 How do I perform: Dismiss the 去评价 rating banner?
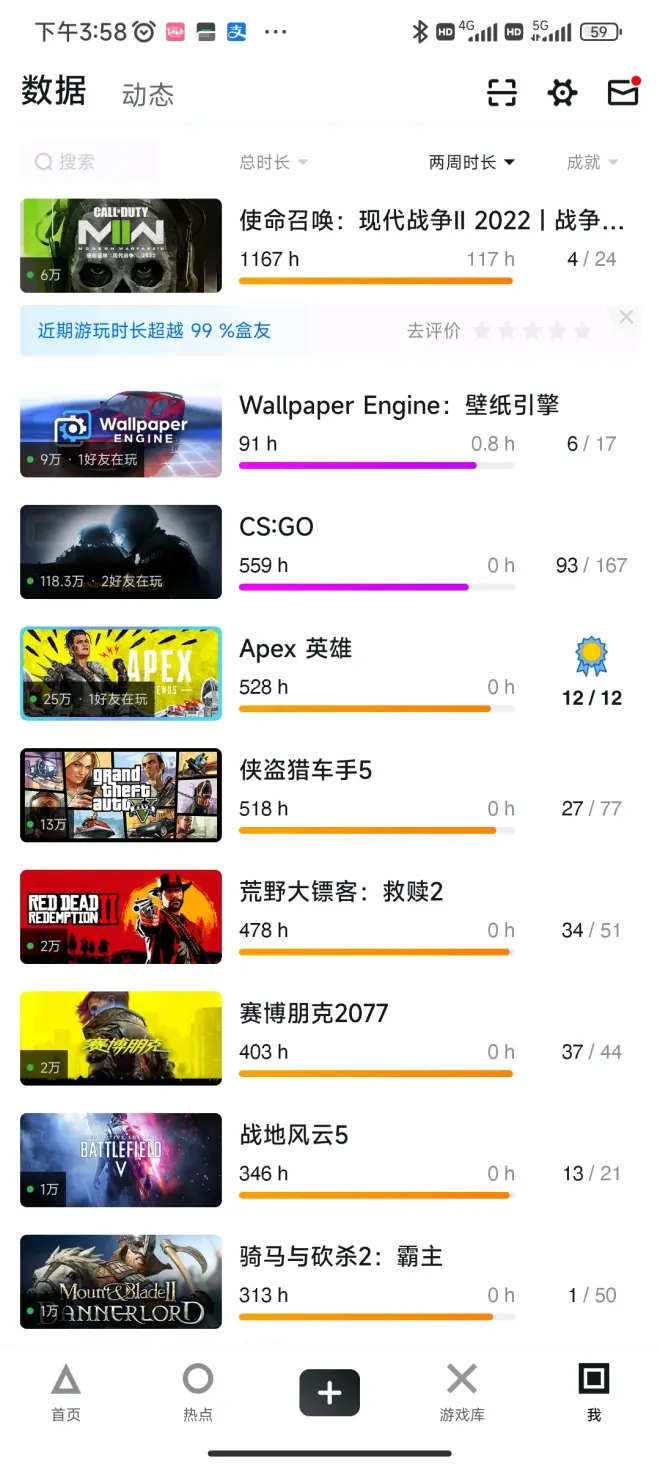[627, 317]
